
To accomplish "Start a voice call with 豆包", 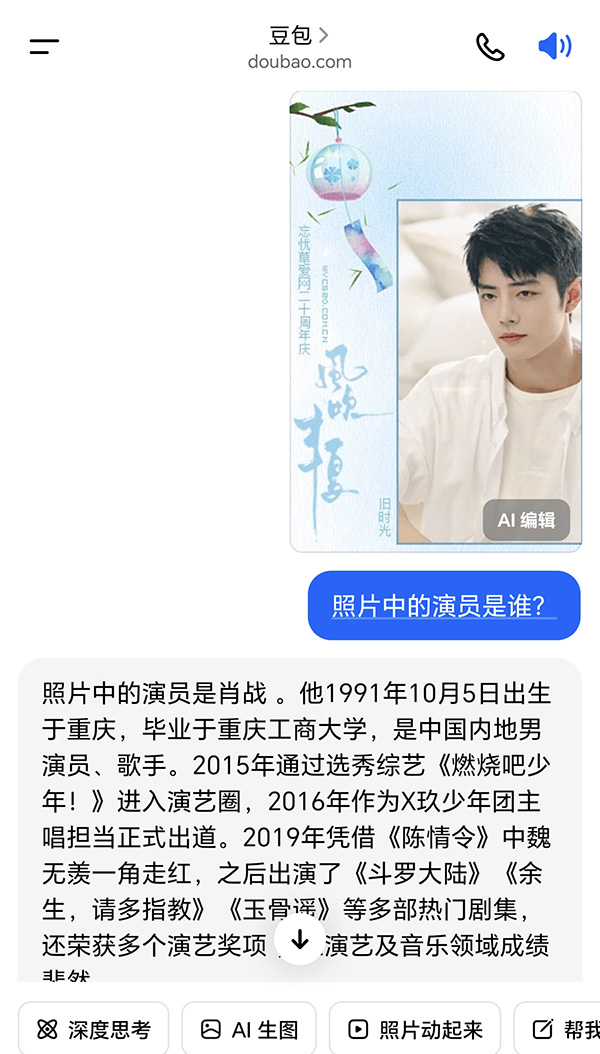I will click(x=490, y=47).
